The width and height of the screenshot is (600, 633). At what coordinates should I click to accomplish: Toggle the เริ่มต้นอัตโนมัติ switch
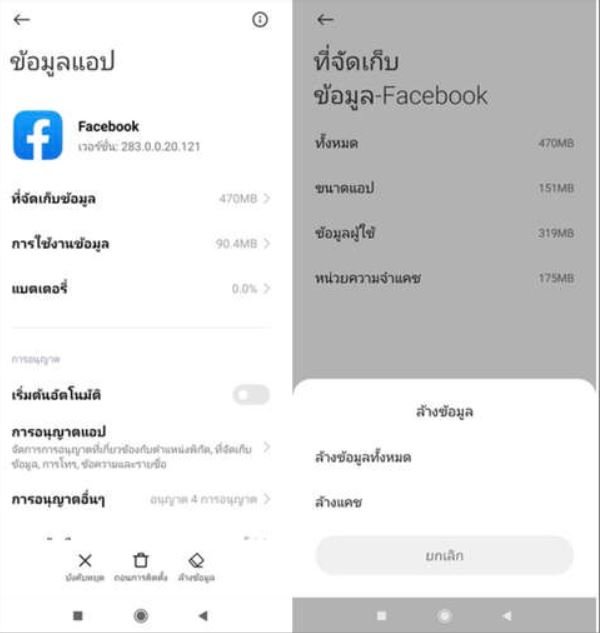[x=251, y=395]
